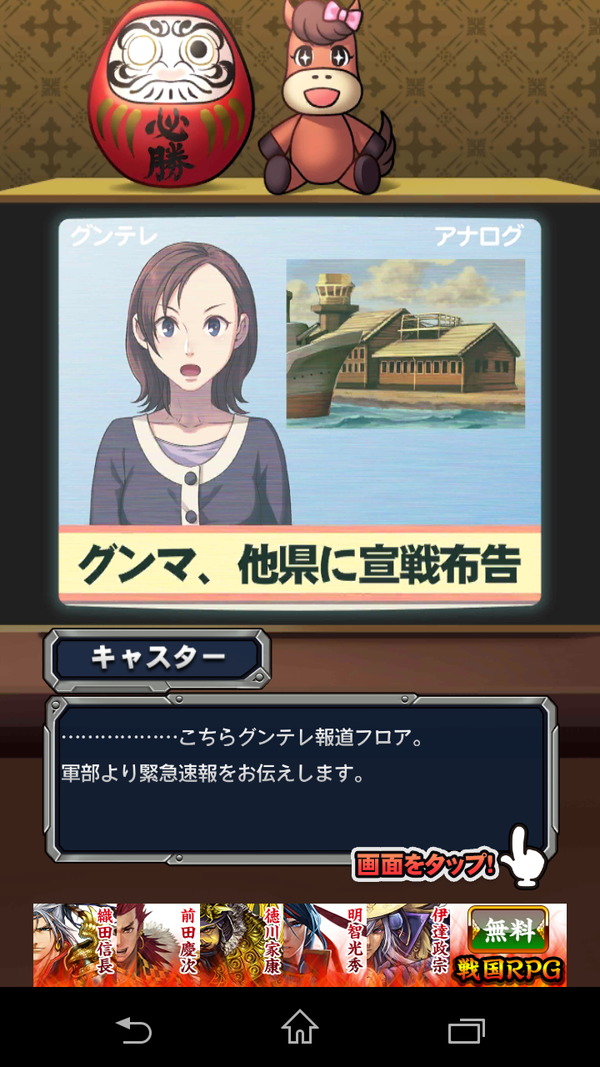Go to the home screen
The image size is (600, 1067).
tap(300, 1028)
